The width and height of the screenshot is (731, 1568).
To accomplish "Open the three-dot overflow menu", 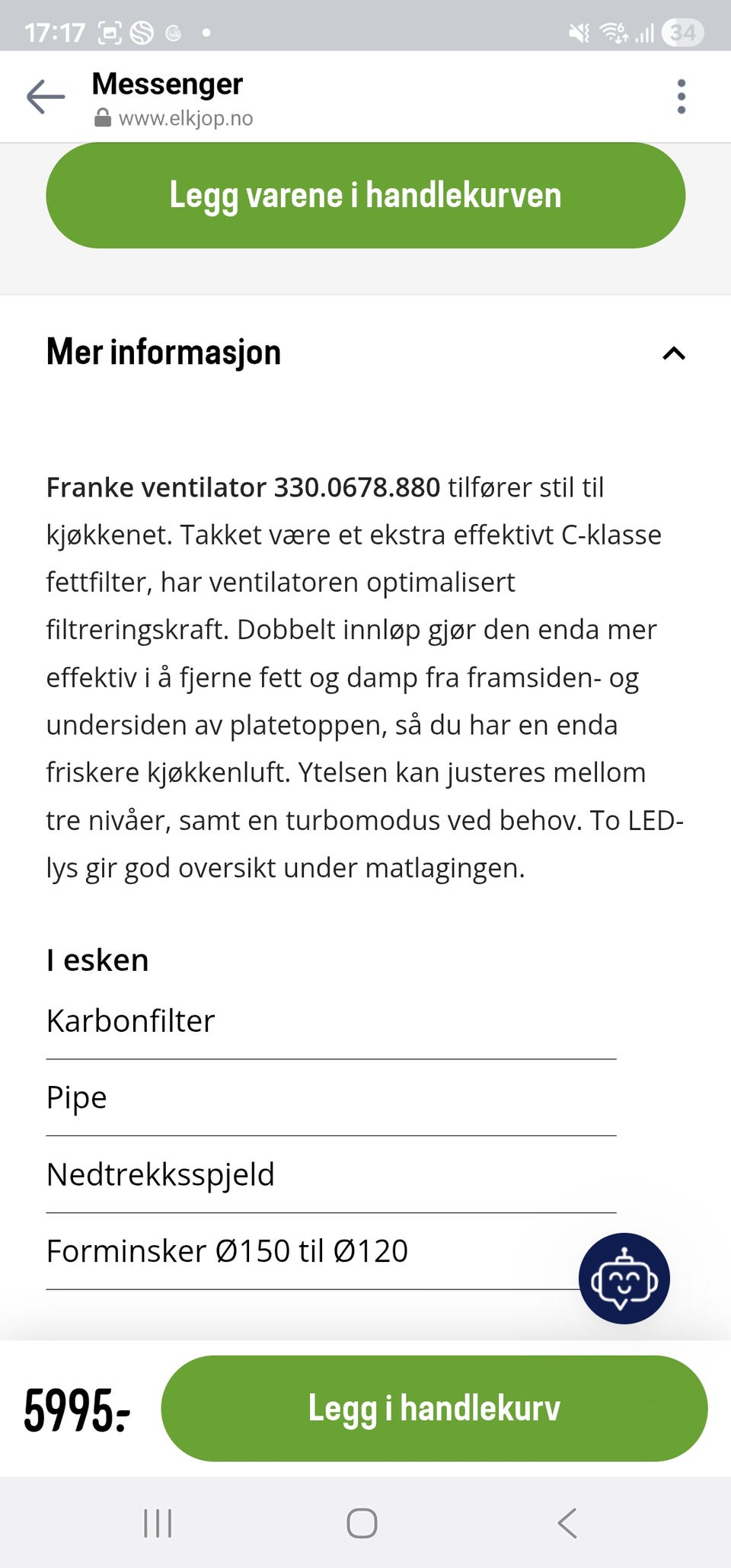I will [x=680, y=97].
